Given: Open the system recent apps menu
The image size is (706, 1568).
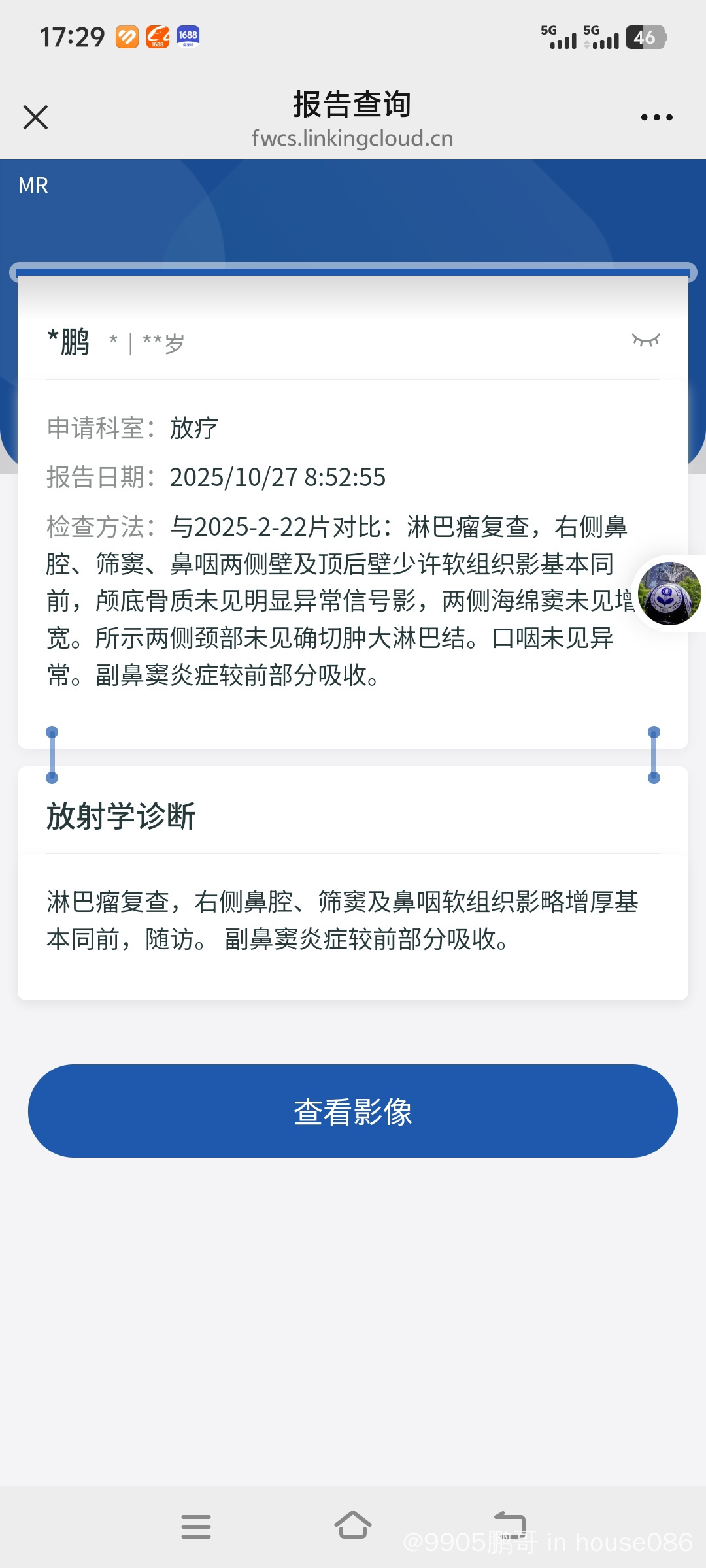Looking at the screenshot, I should (x=196, y=1526).
